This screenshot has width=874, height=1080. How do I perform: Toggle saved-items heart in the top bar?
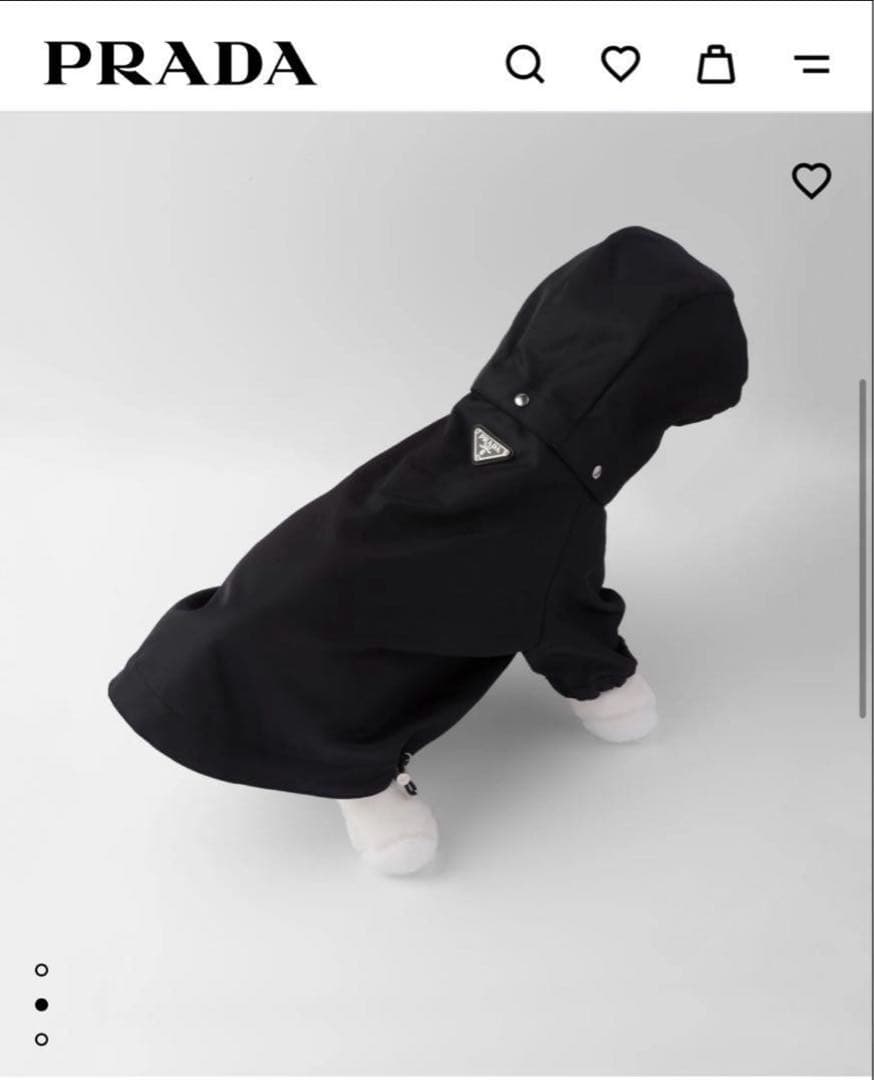click(x=620, y=65)
